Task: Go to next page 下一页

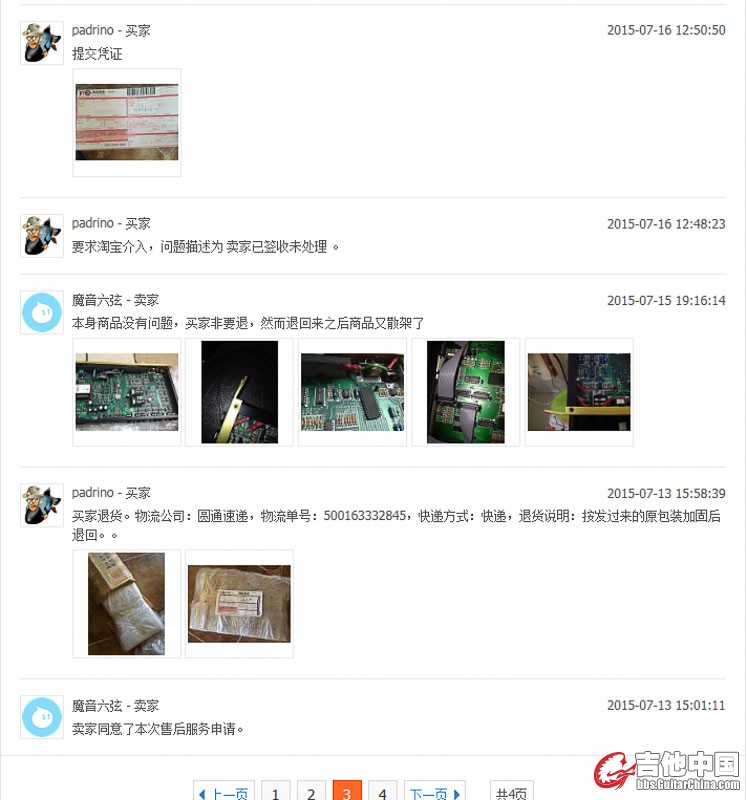Action: pyautogui.click(x=436, y=793)
